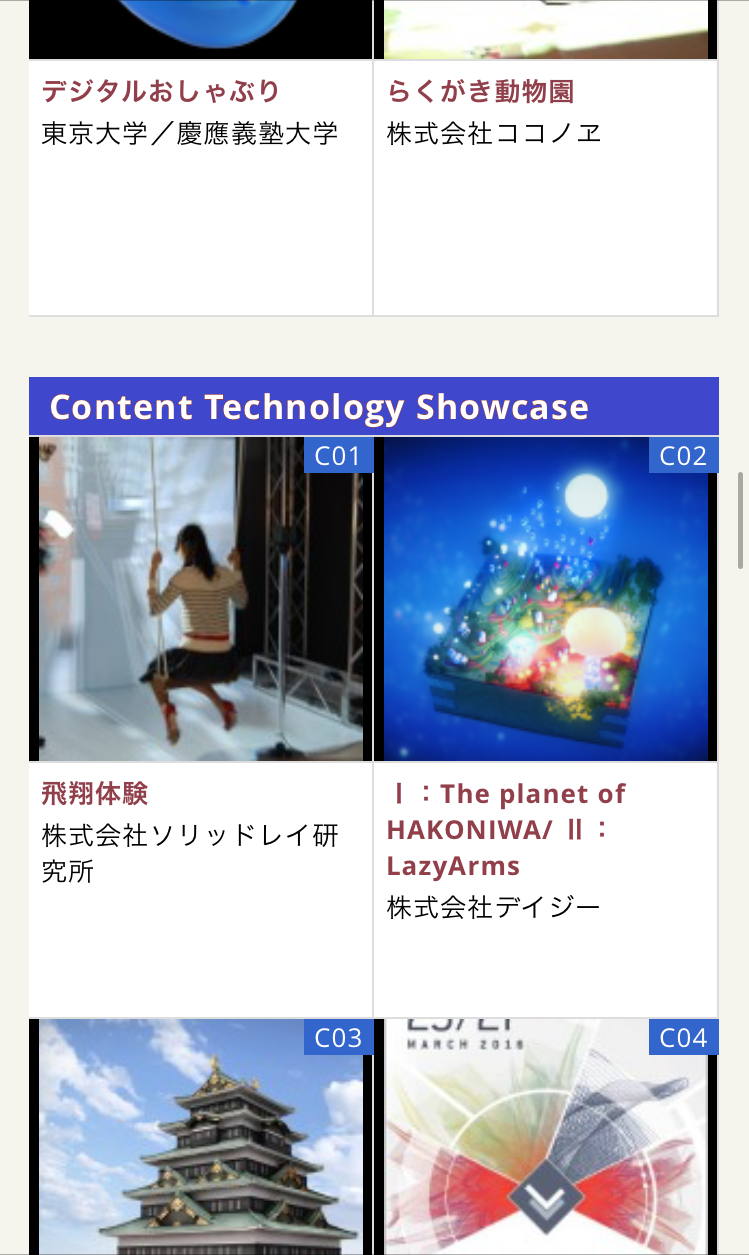Open the C01 swing photo tile
This screenshot has height=1255, width=749.
[x=201, y=599]
